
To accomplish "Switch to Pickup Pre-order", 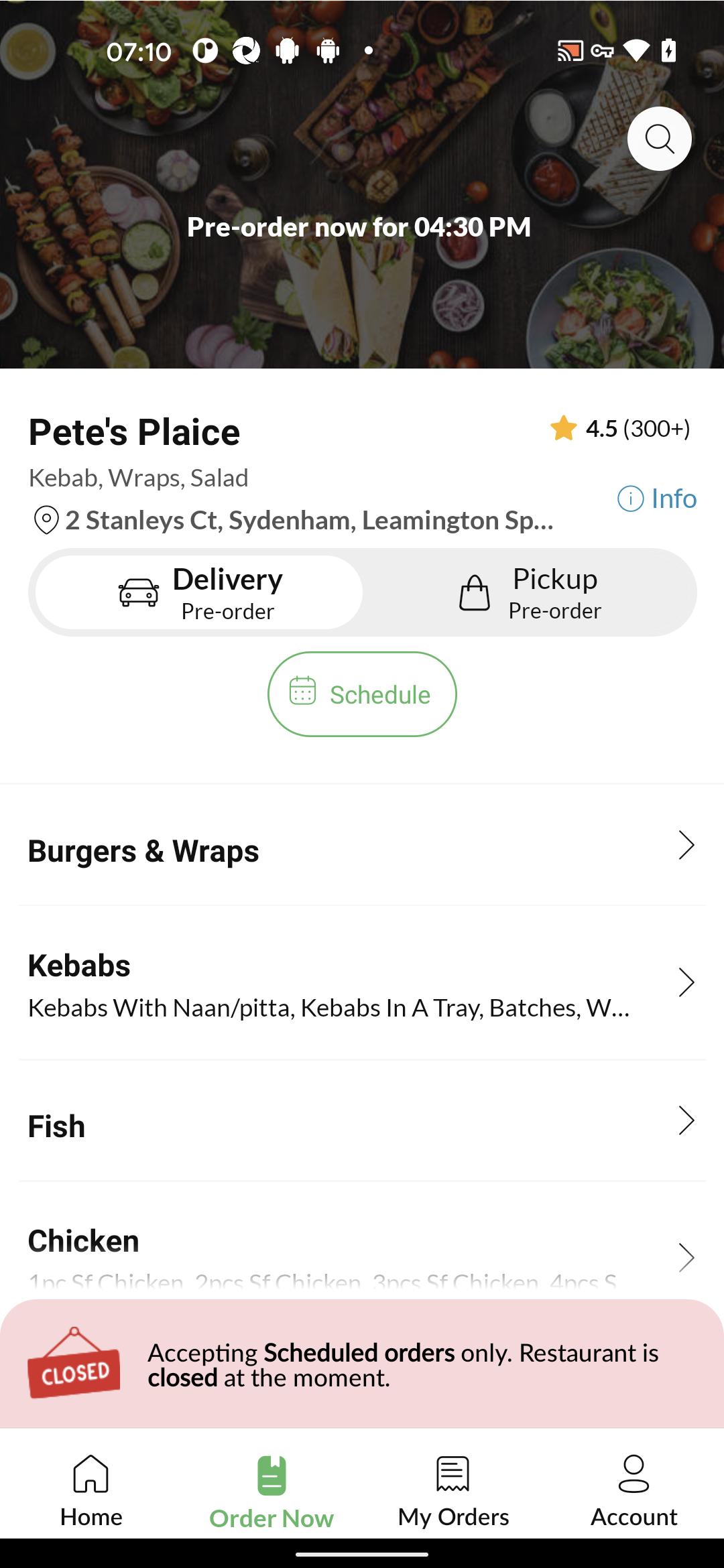I will click(530, 592).
